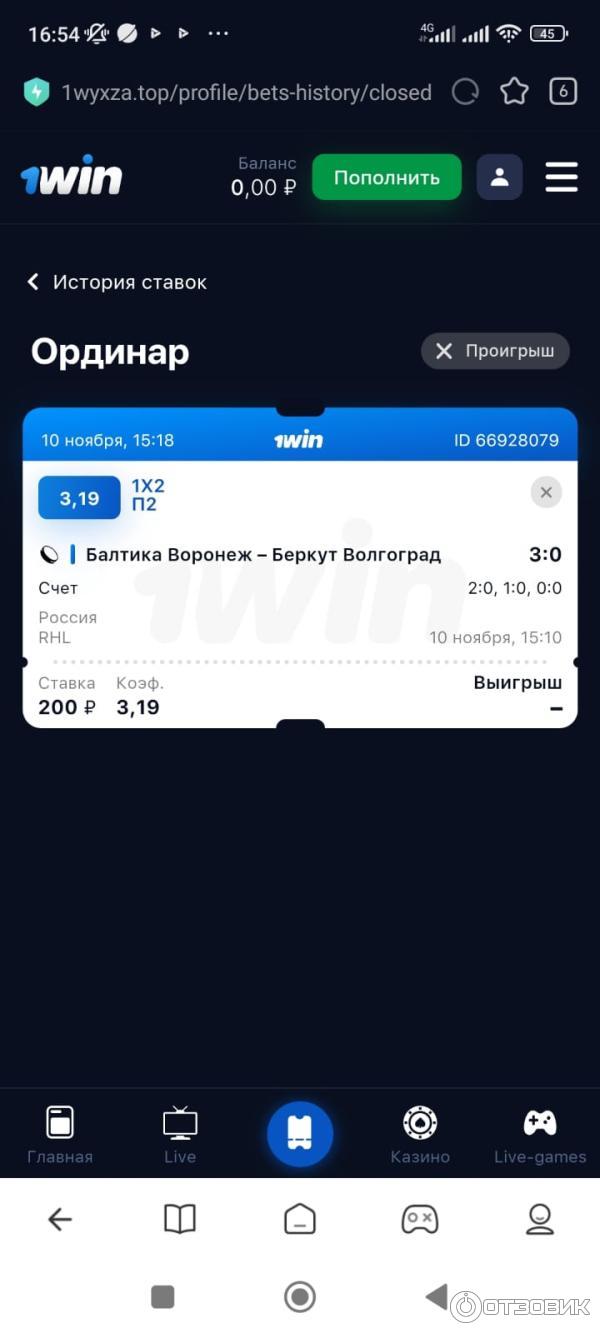
Task: Switch to the Live tab
Action: [x=180, y=1135]
